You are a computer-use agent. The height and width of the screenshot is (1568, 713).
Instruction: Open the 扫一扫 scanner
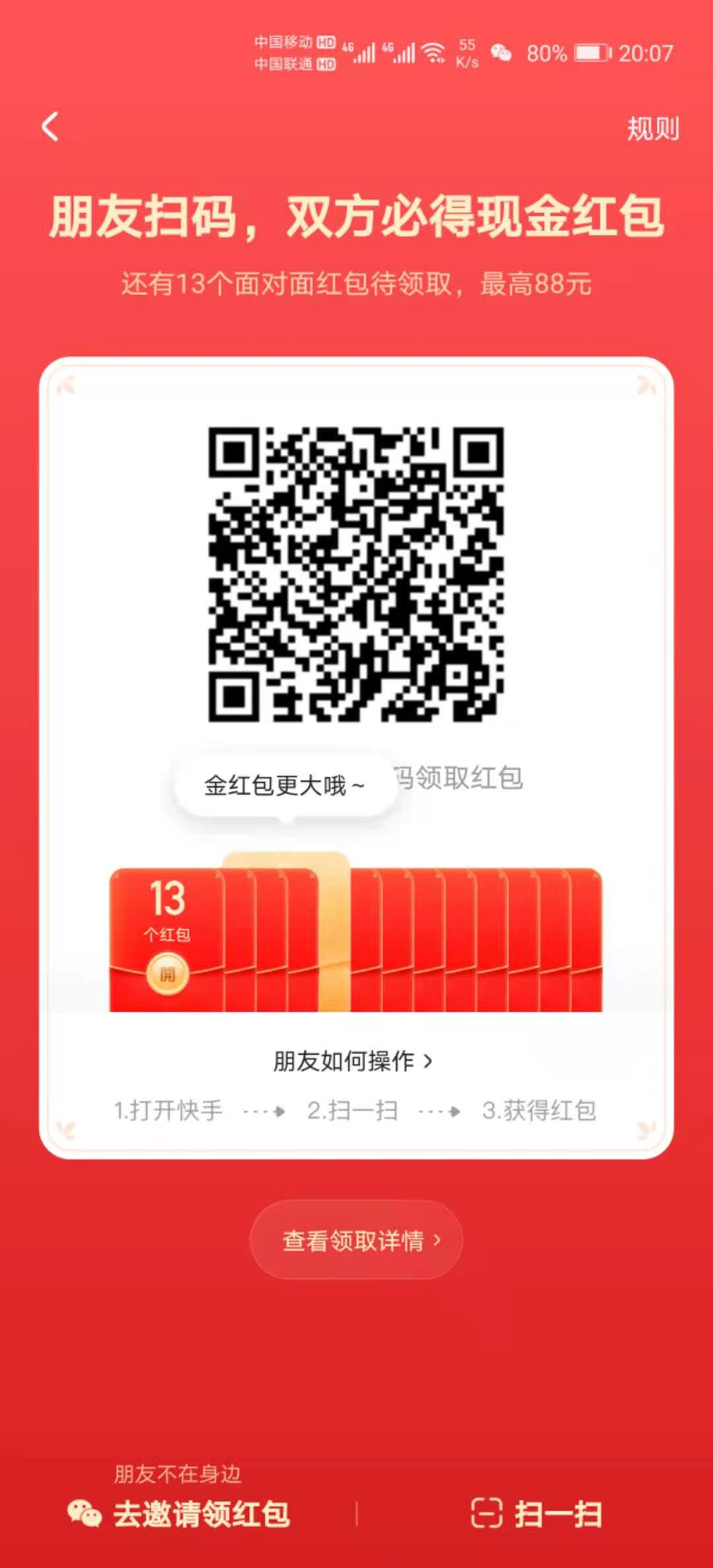point(536,1513)
